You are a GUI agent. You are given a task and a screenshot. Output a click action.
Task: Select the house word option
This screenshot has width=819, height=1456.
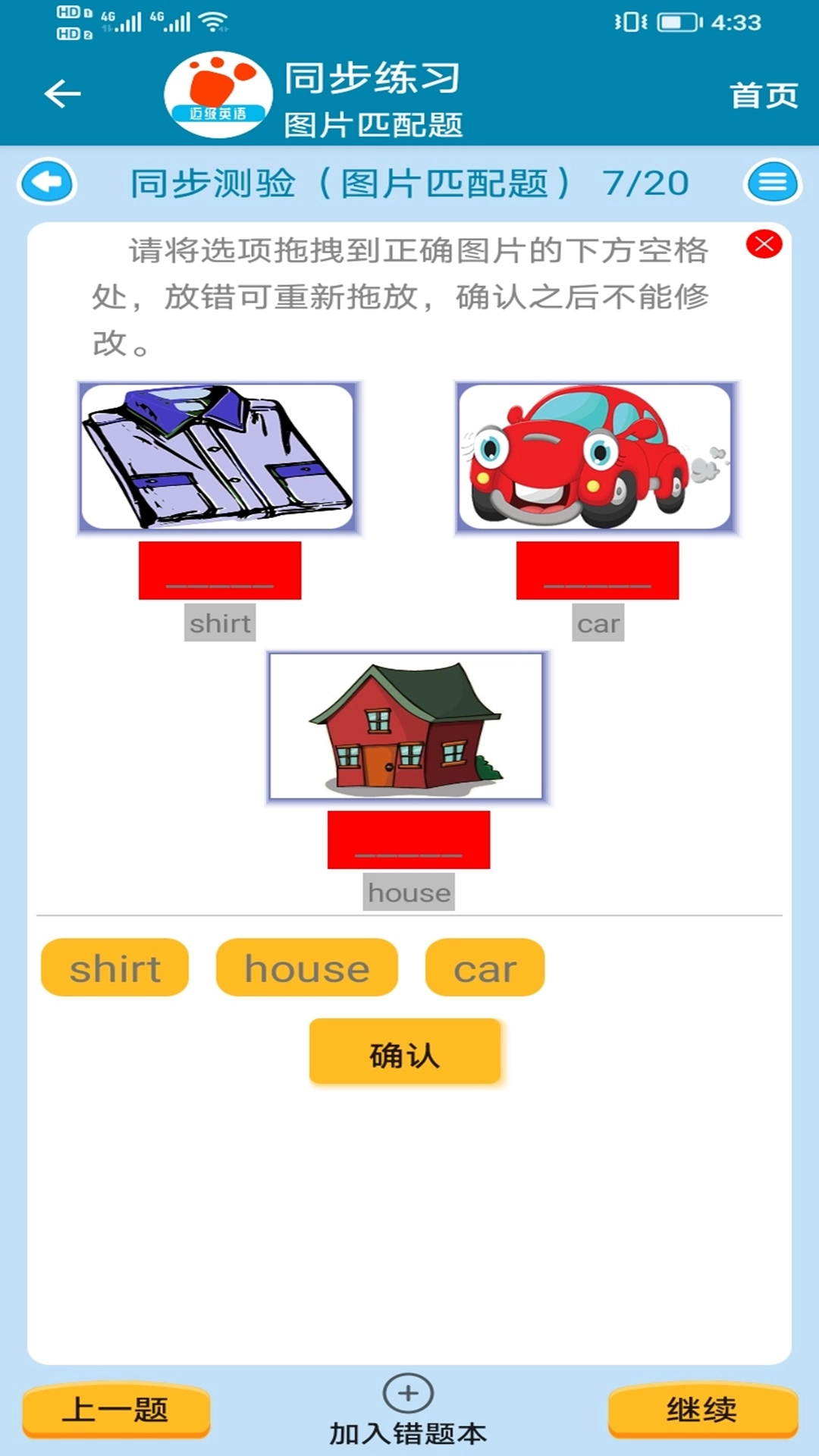(x=306, y=968)
